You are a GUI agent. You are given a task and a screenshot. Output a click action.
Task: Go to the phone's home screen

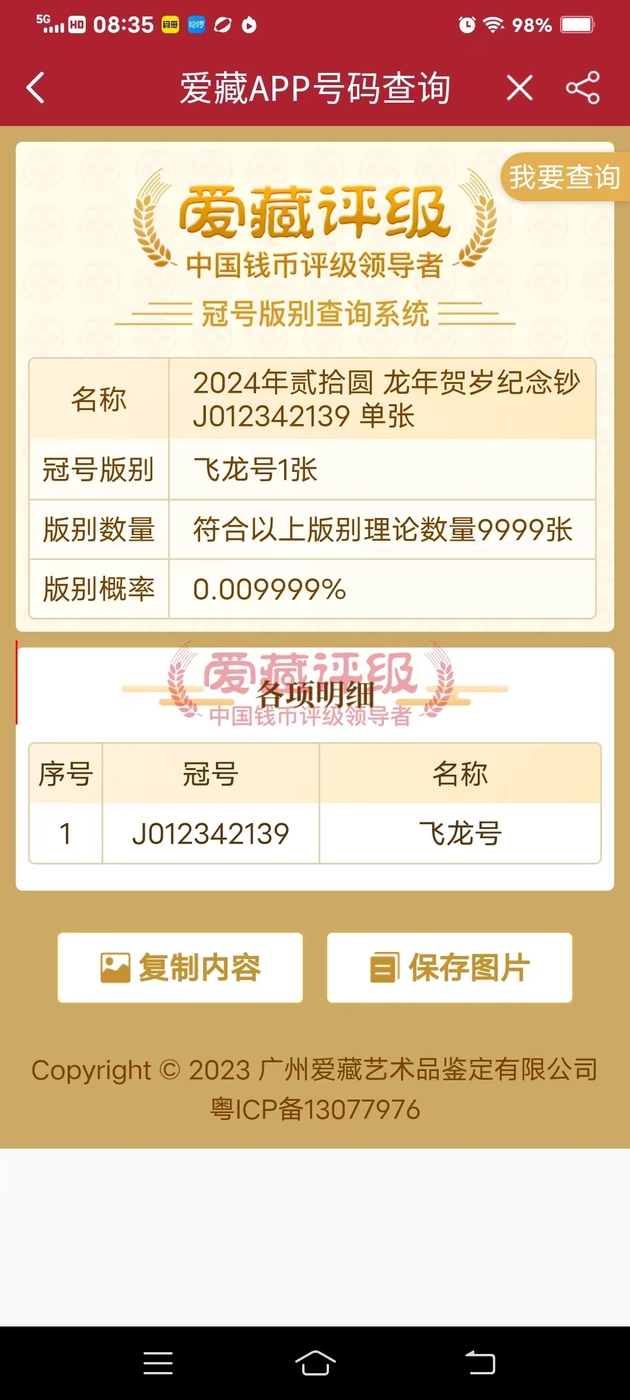point(315,1362)
